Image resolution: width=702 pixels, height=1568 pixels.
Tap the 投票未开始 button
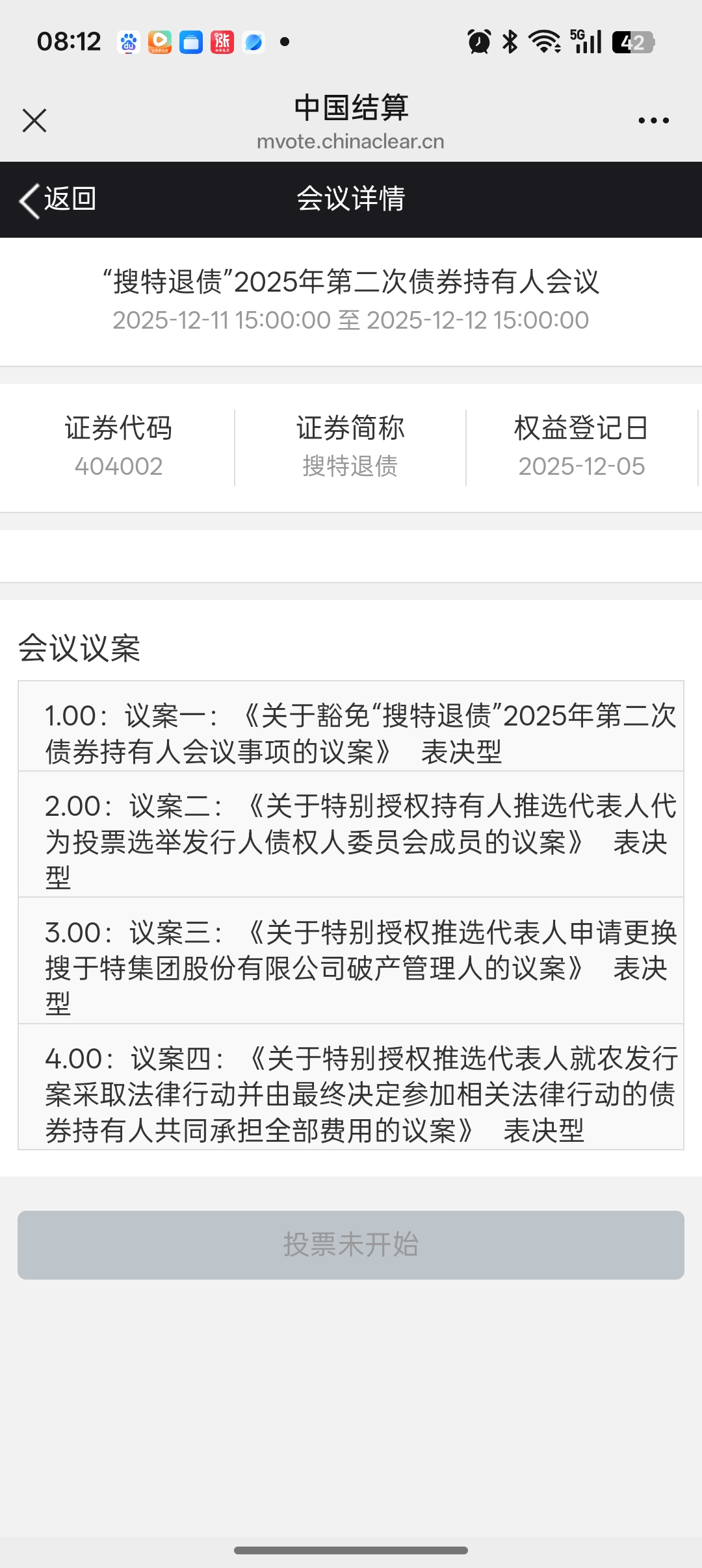(x=351, y=1245)
